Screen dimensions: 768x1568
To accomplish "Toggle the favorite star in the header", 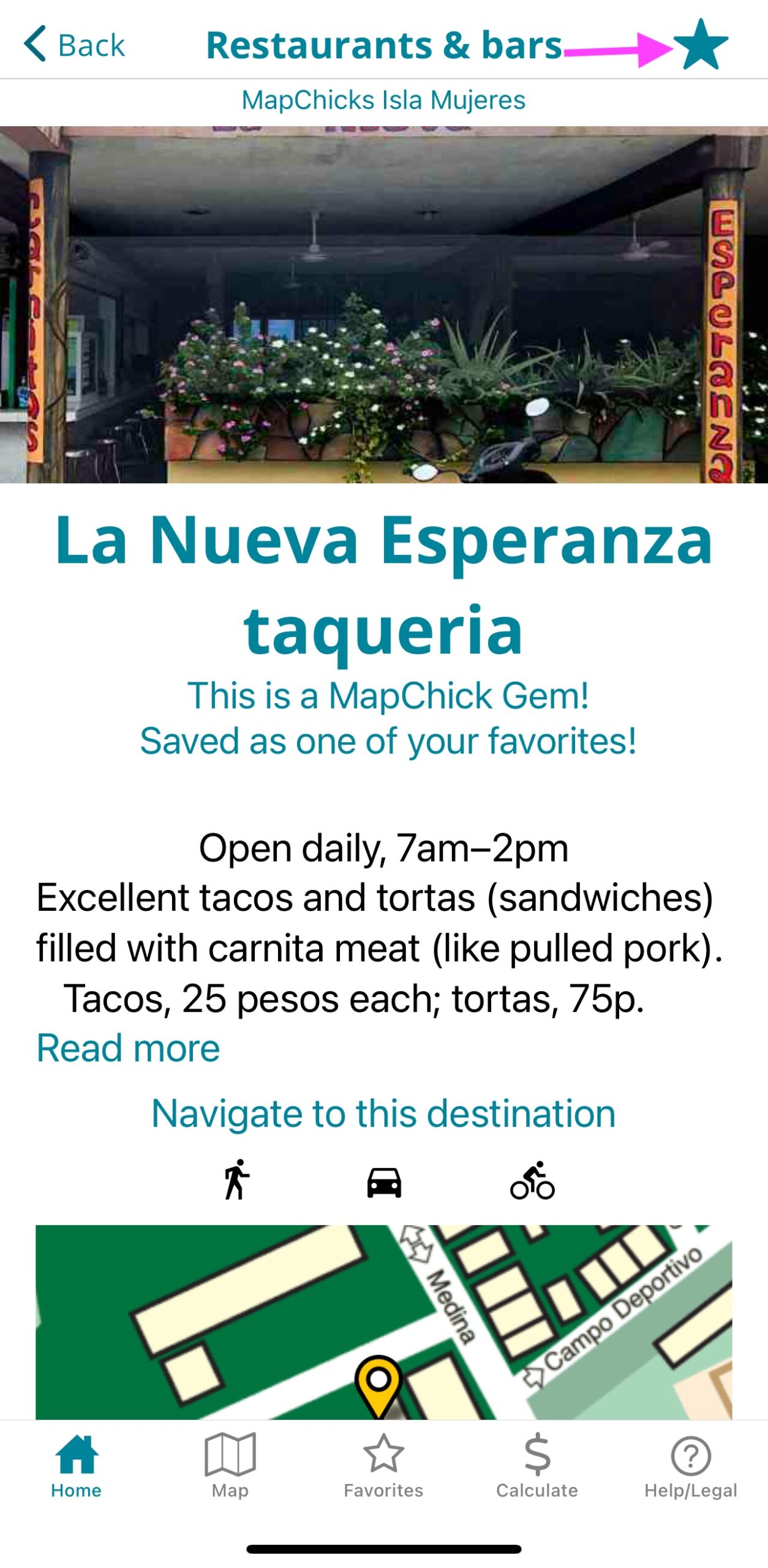I will pyautogui.click(x=700, y=45).
